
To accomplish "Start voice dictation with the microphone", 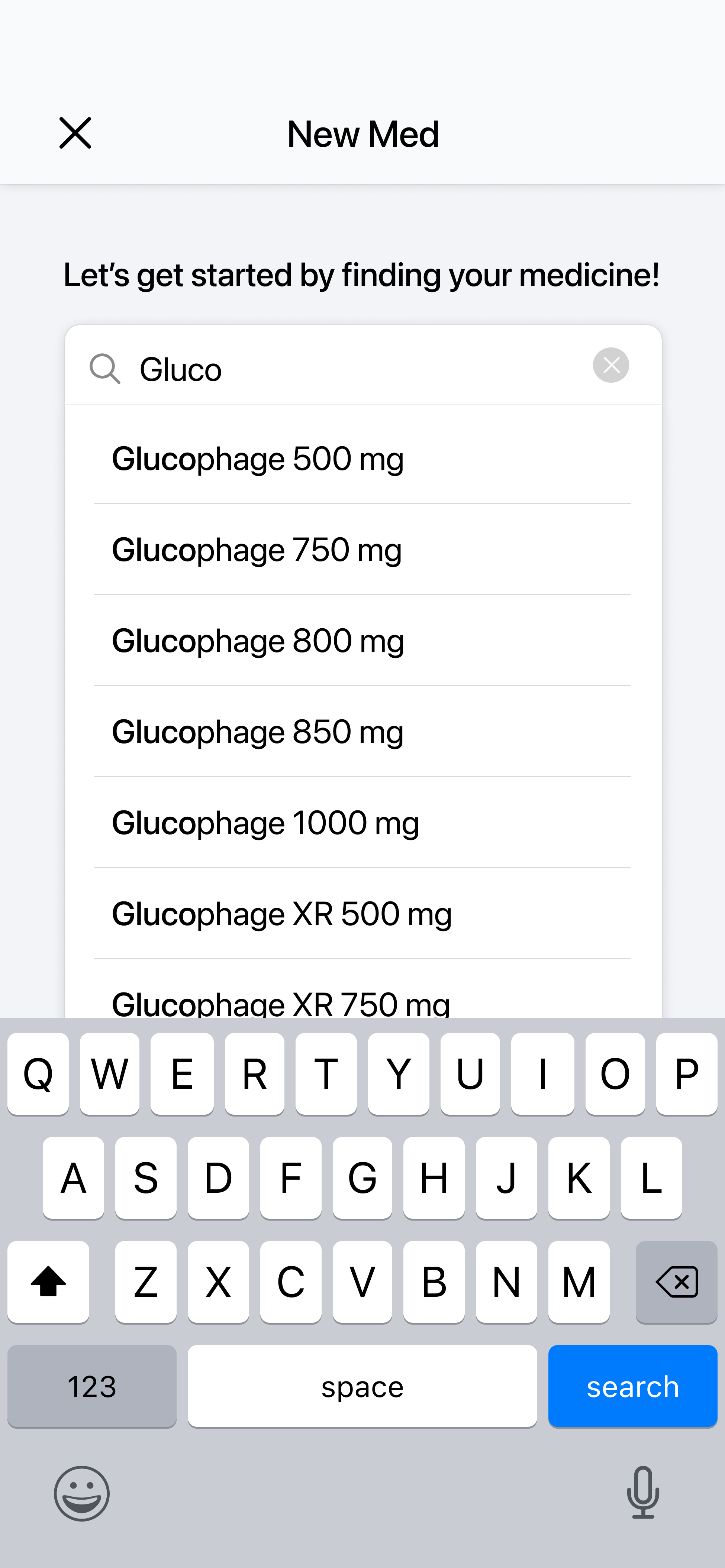I will click(643, 1492).
